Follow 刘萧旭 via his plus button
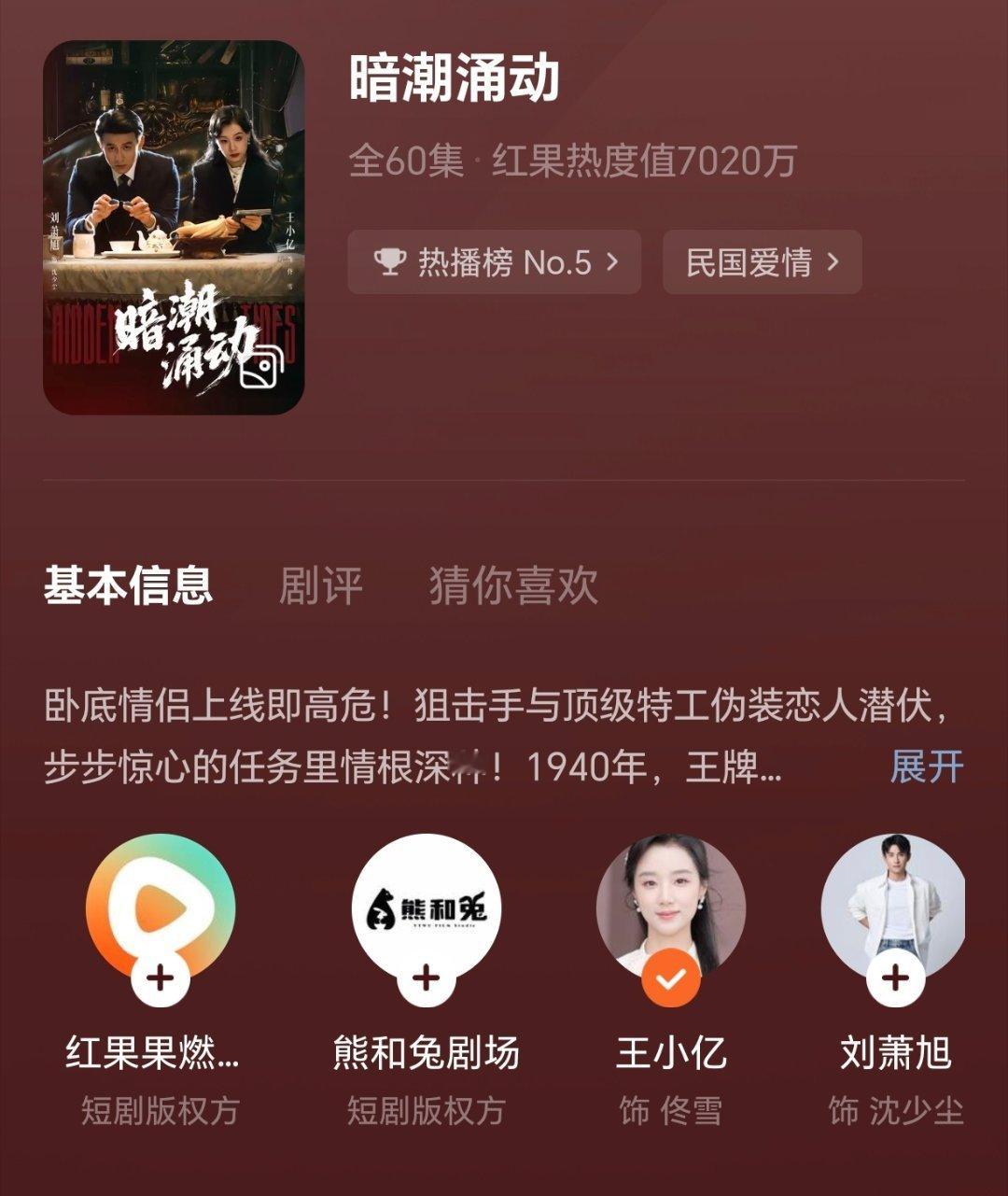 coord(896,978)
